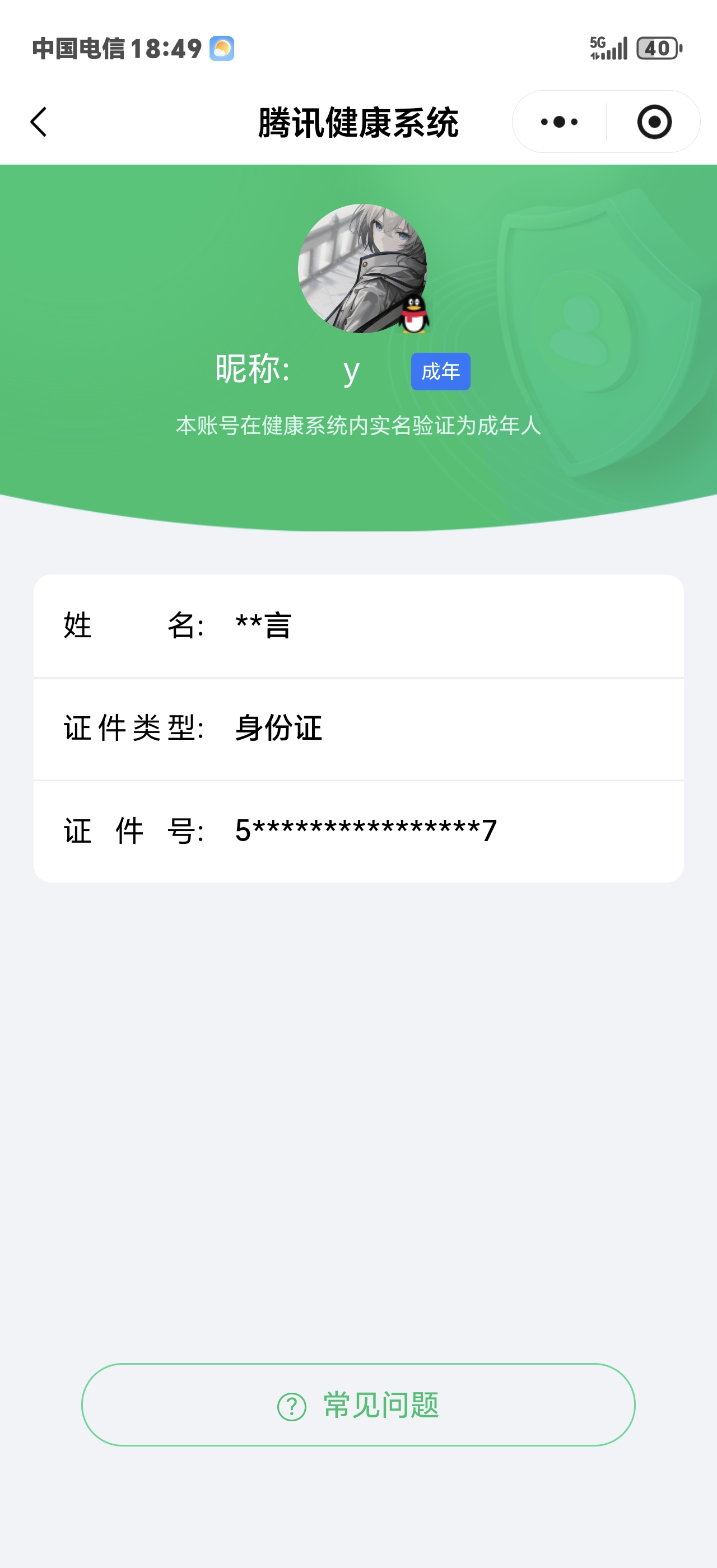Open the 常见问题 FAQ button
Image resolution: width=717 pixels, height=1568 pixels.
[358, 1405]
